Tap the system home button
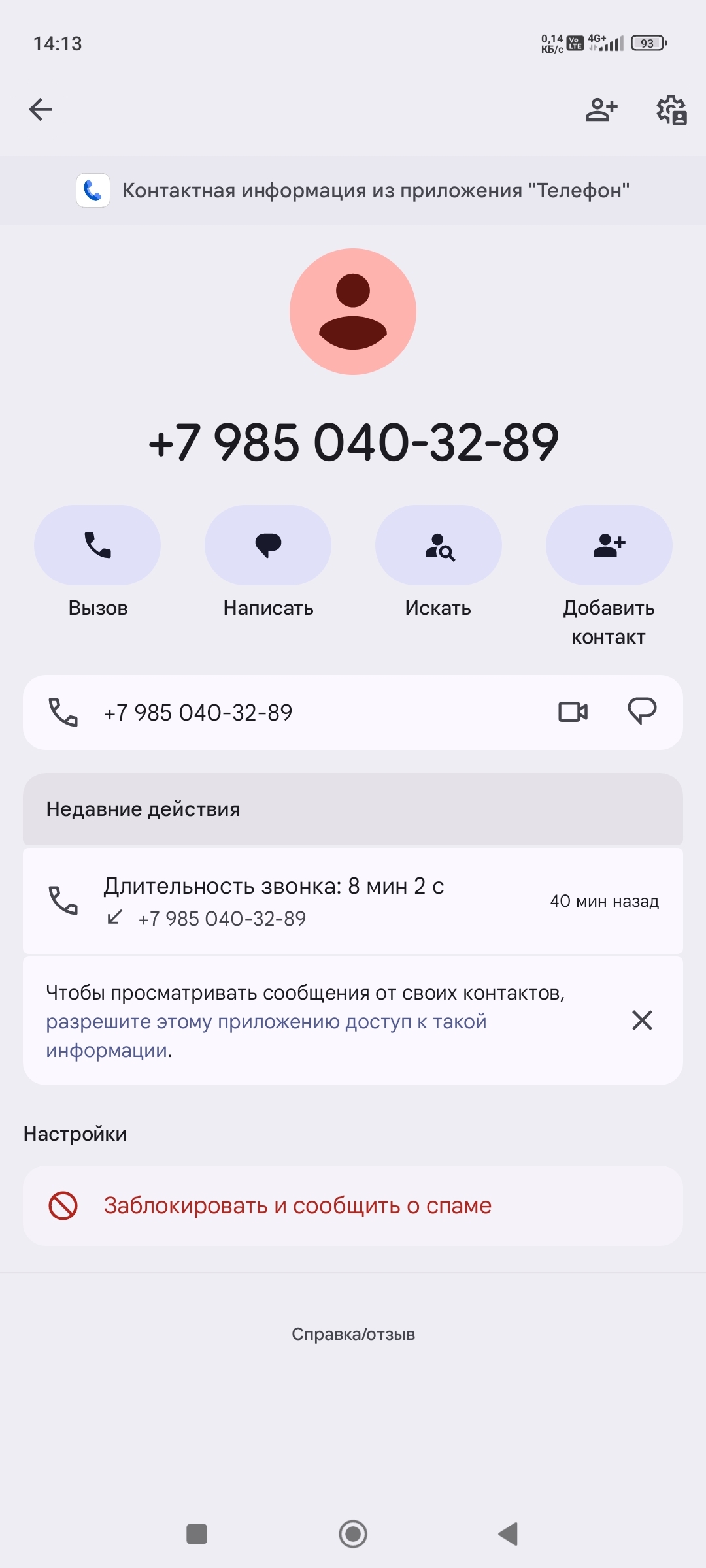Viewport: 706px width, 1568px height. tap(353, 1533)
